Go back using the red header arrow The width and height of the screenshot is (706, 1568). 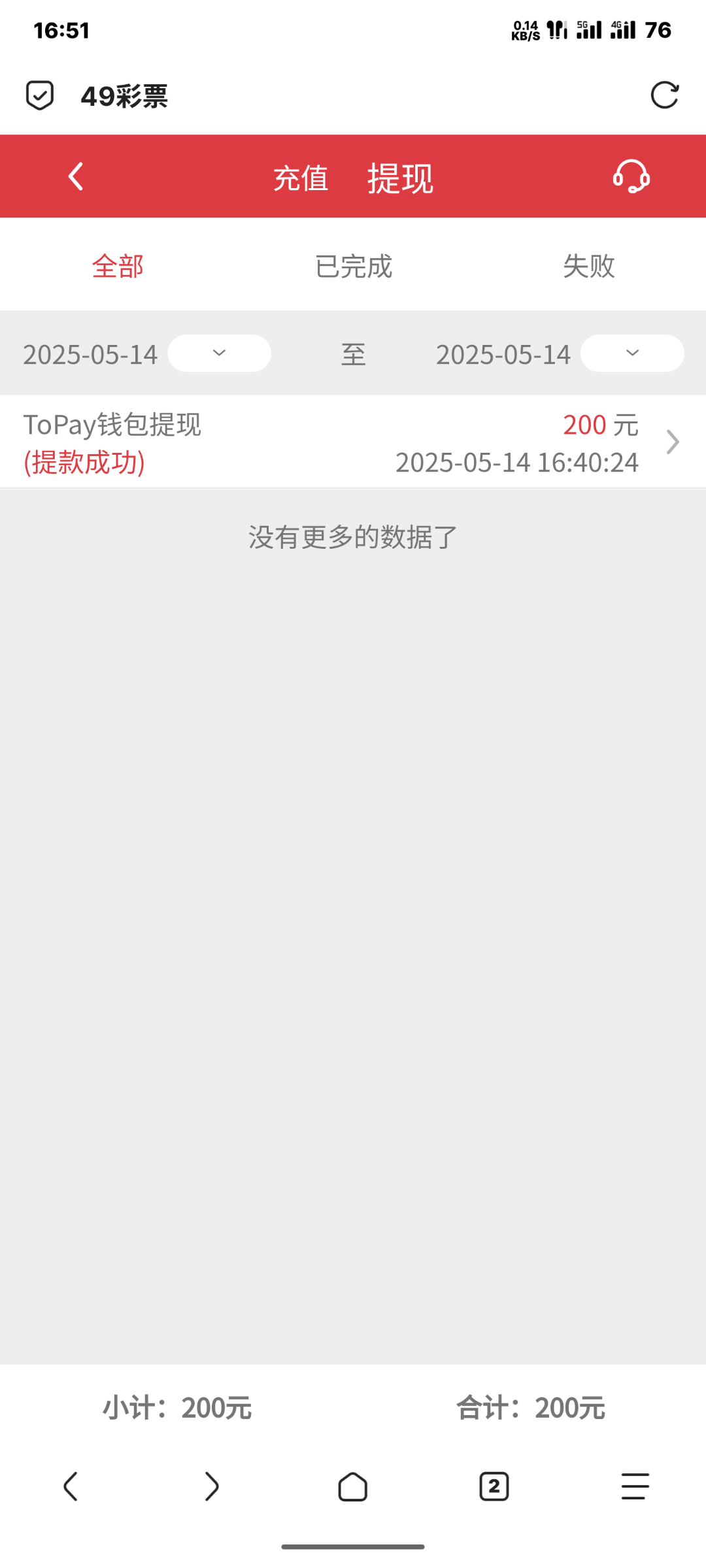(76, 176)
